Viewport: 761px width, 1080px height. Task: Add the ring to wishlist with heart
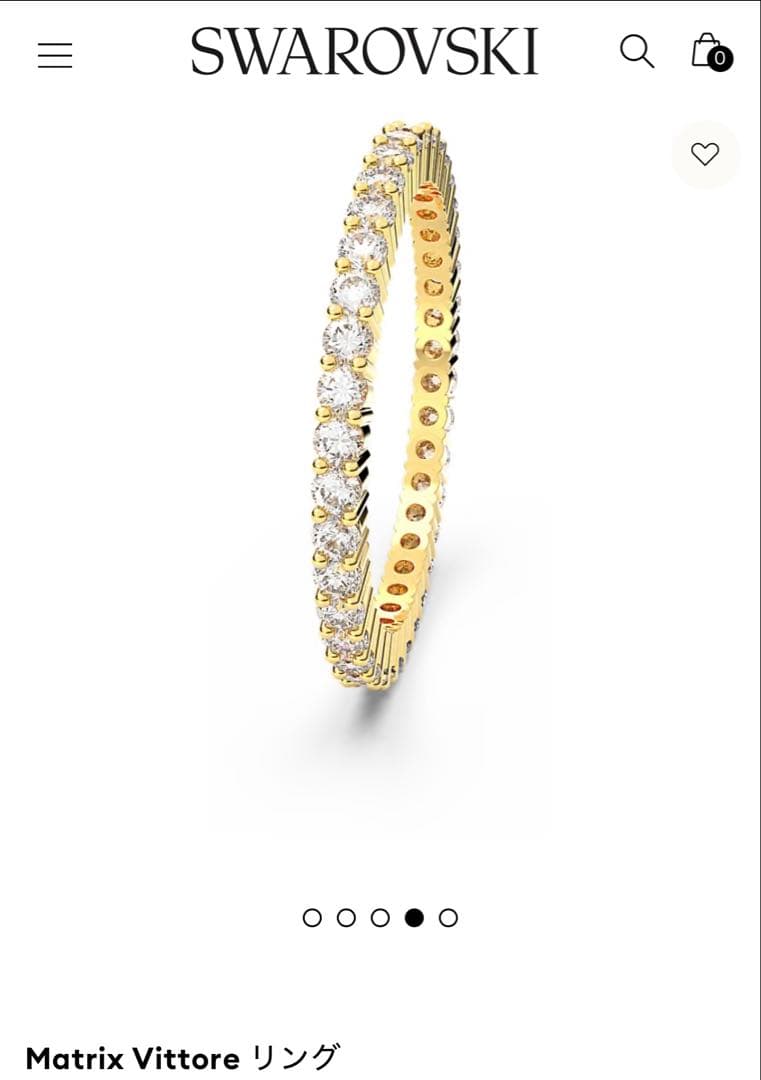coord(705,154)
